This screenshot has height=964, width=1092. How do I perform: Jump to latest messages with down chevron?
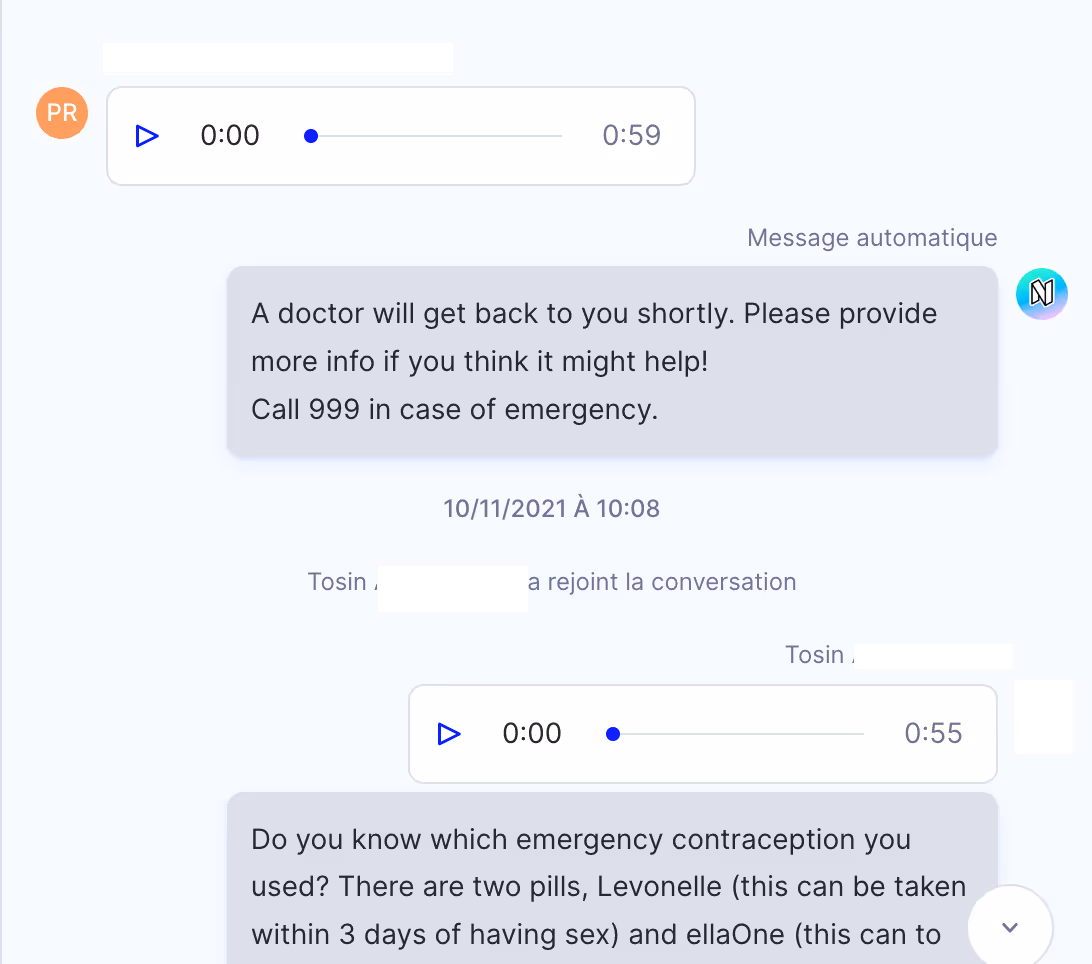coord(1010,927)
